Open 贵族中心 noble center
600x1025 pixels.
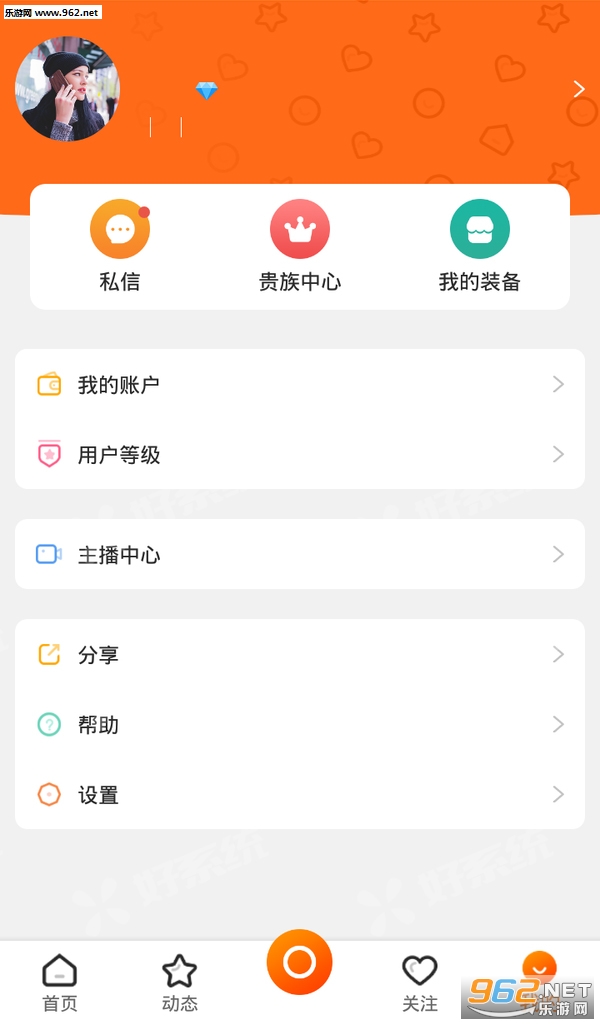click(300, 245)
